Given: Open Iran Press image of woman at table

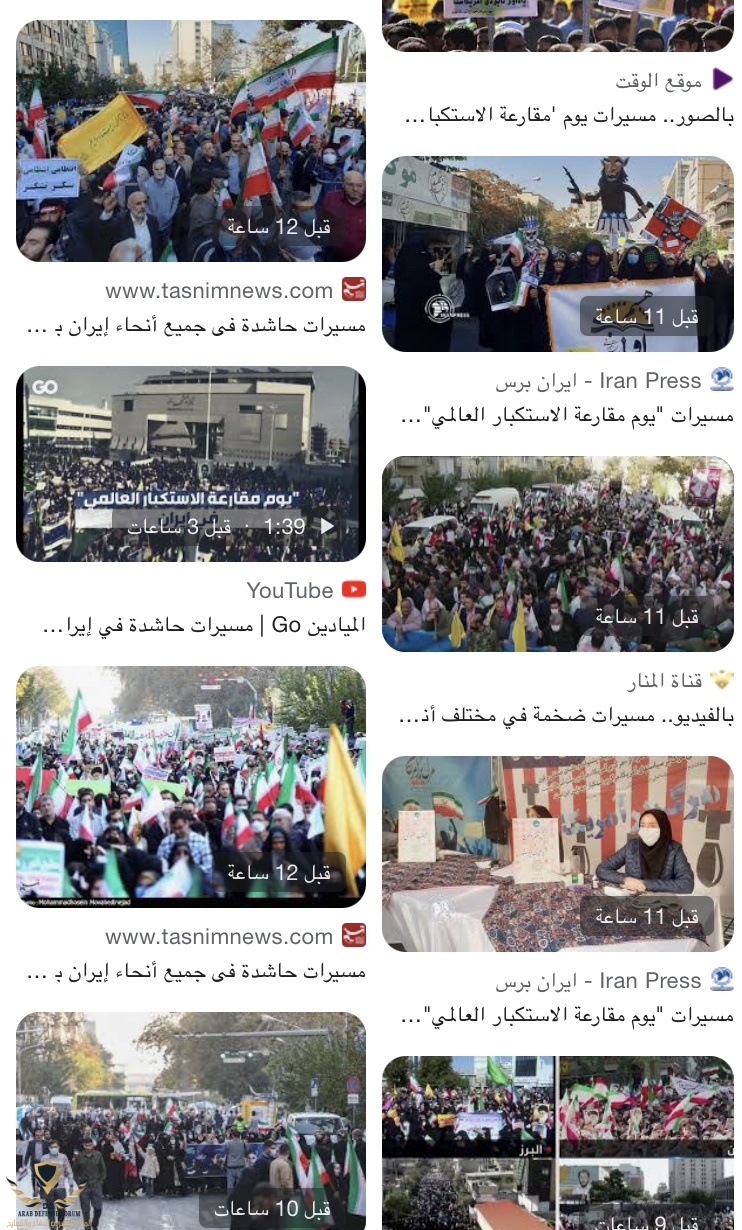Looking at the screenshot, I should tap(557, 853).
